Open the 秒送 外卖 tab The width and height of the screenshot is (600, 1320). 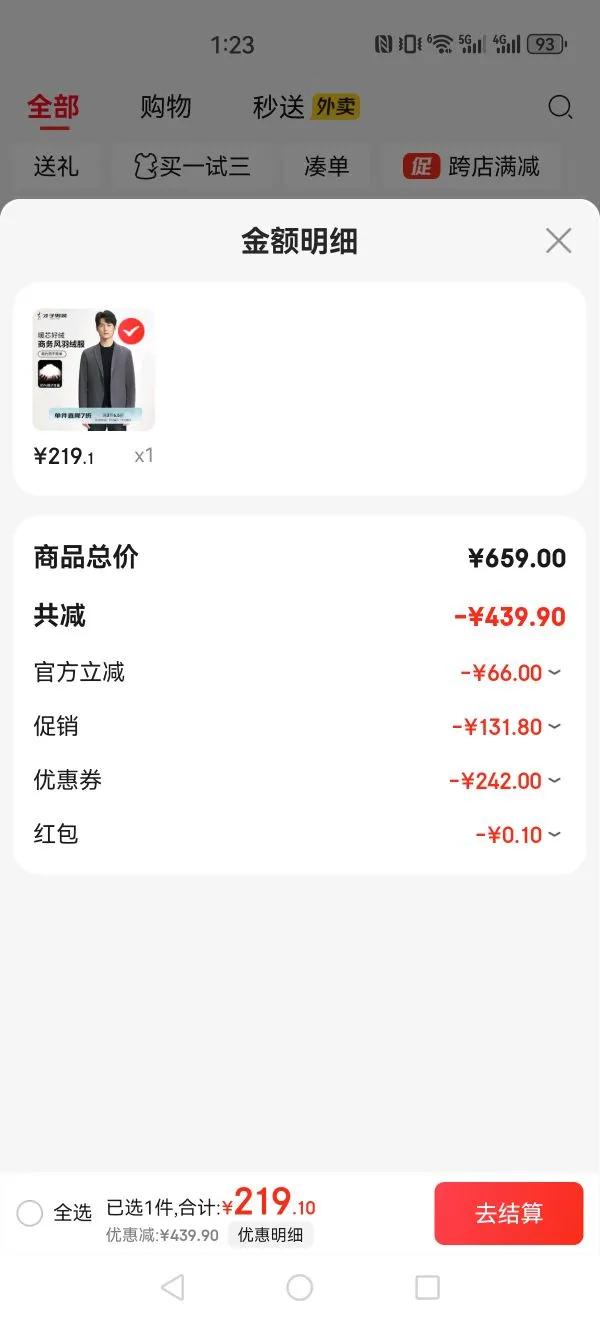(x=305, y=107)
